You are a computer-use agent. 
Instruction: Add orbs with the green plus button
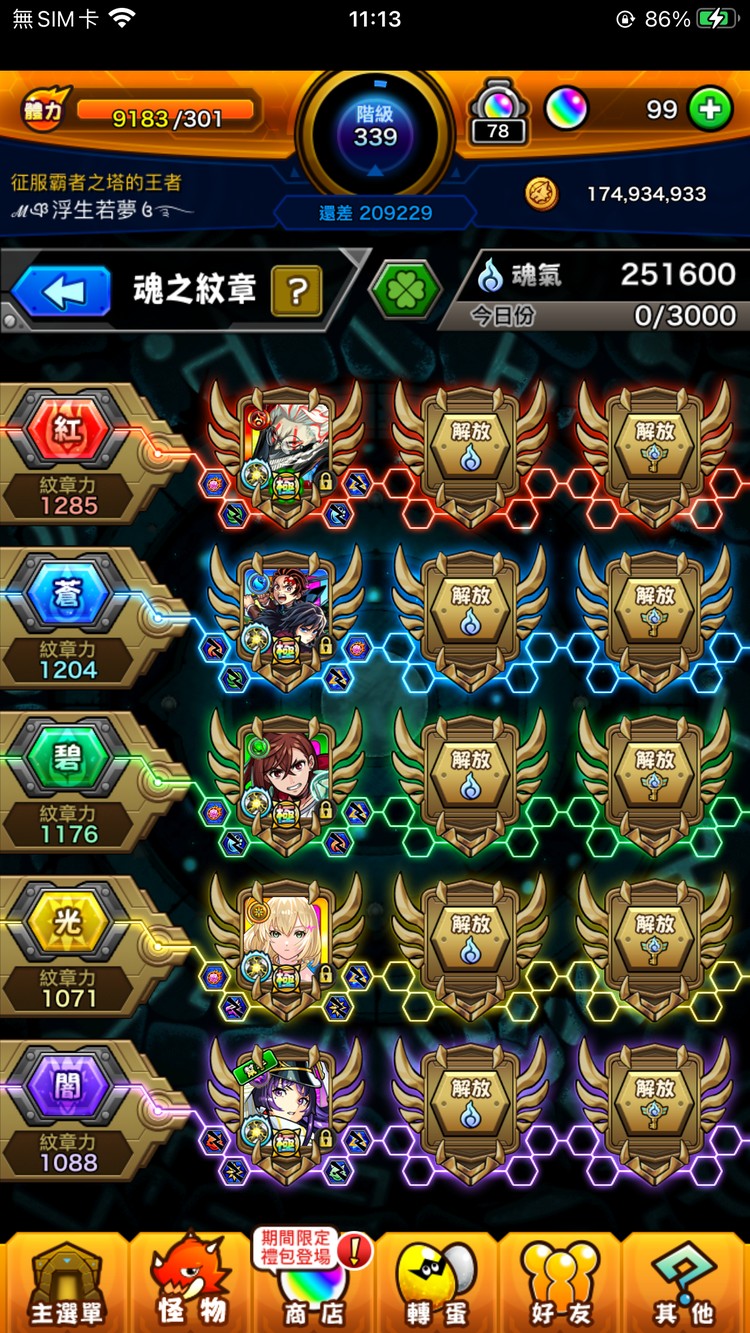(710, 110)
